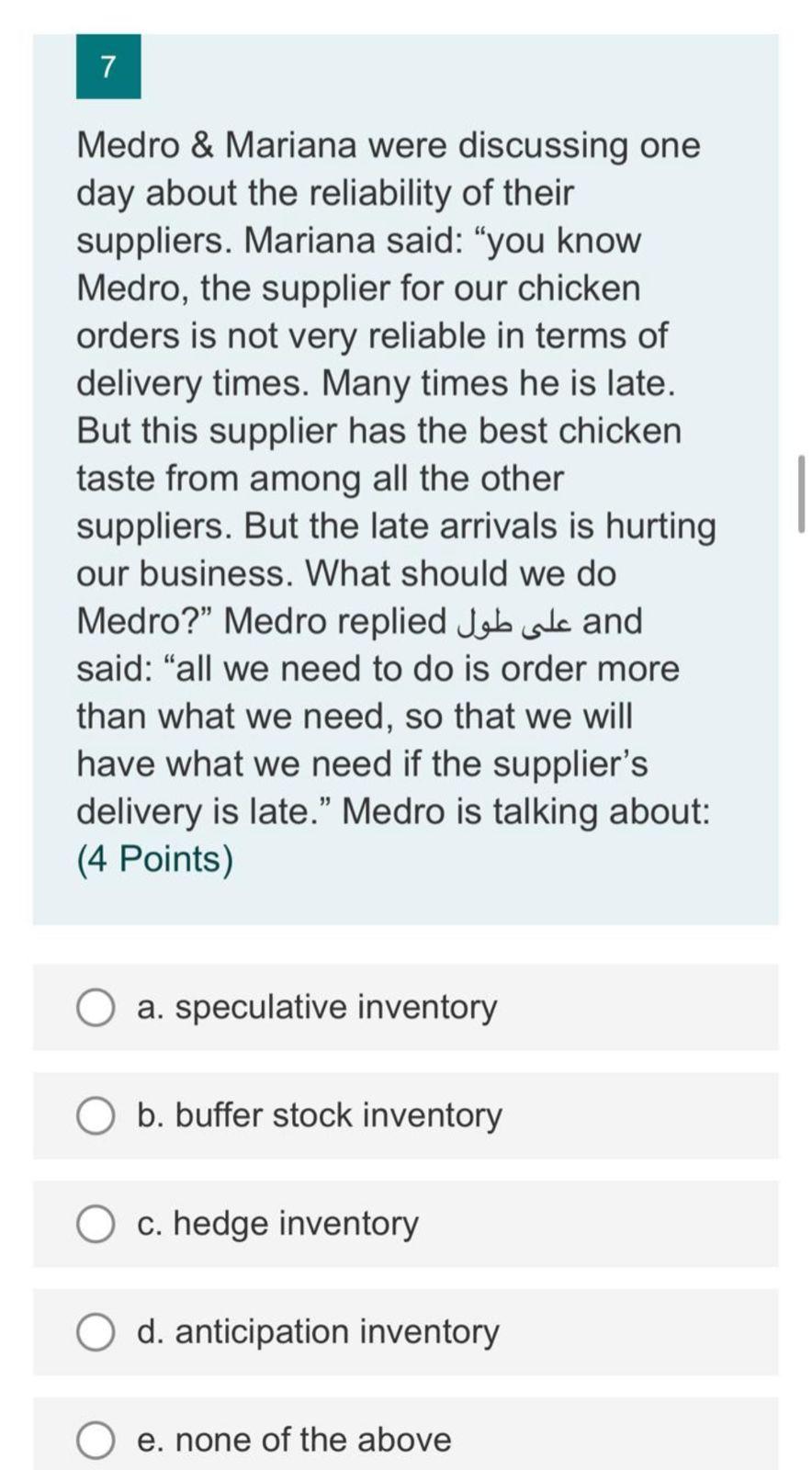Mark d. anticipation inventory as answer

click(96, 1332)
